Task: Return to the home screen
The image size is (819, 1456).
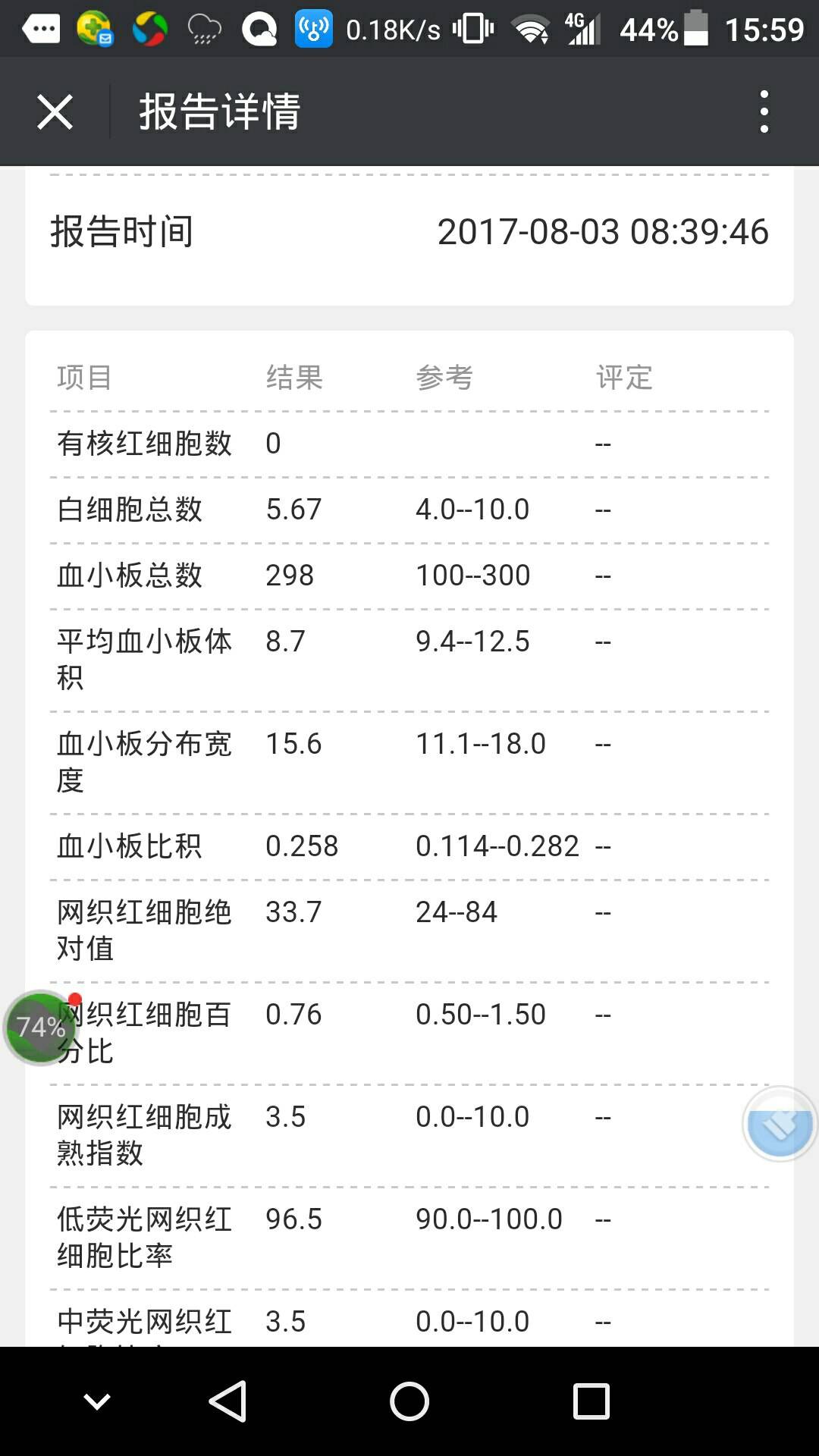Action: (409, 1401)
